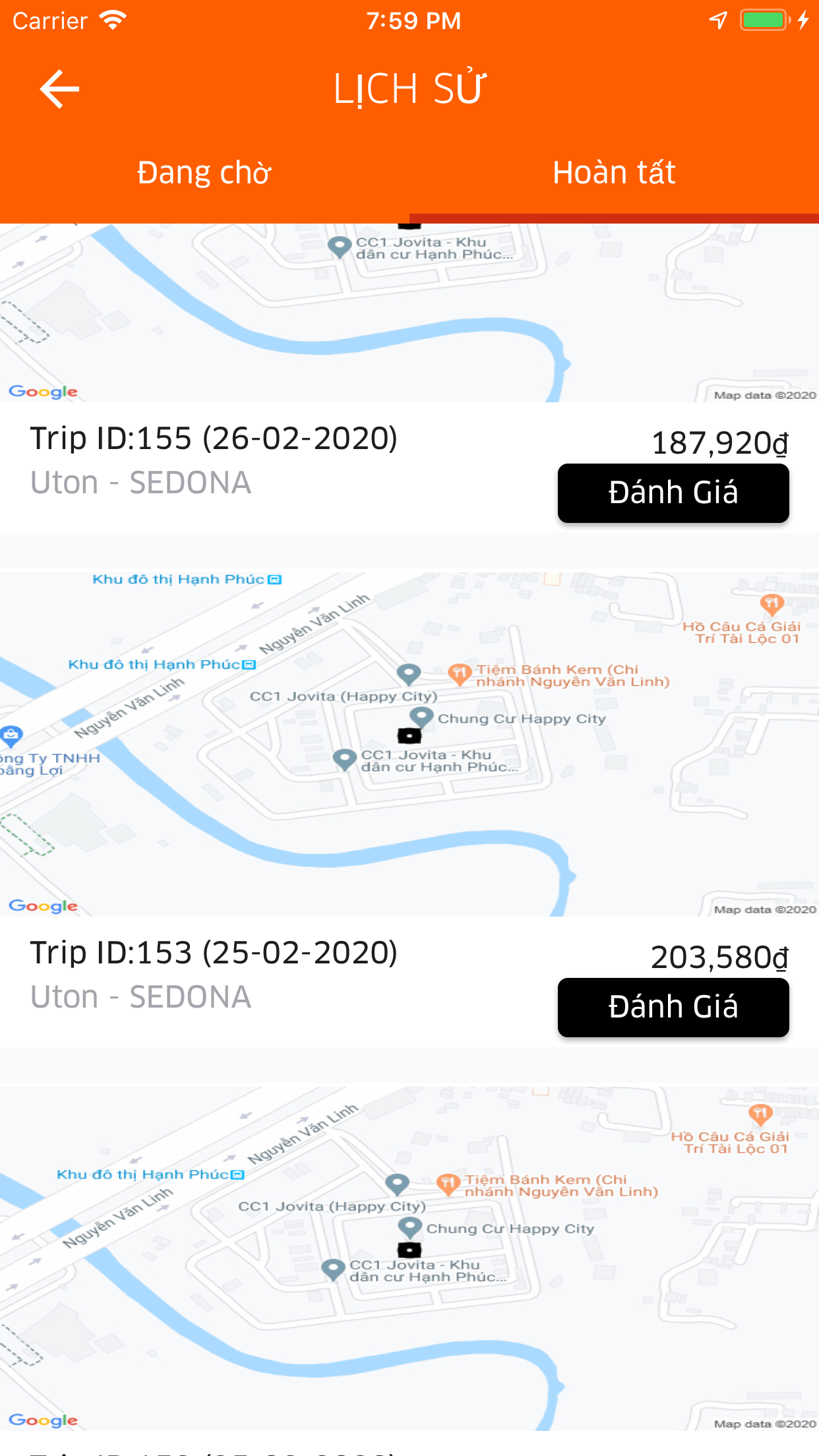Screen dimensions: 819x1456
Task: Switch to the Đang chờ tab
Action: (x=204, y=173)
